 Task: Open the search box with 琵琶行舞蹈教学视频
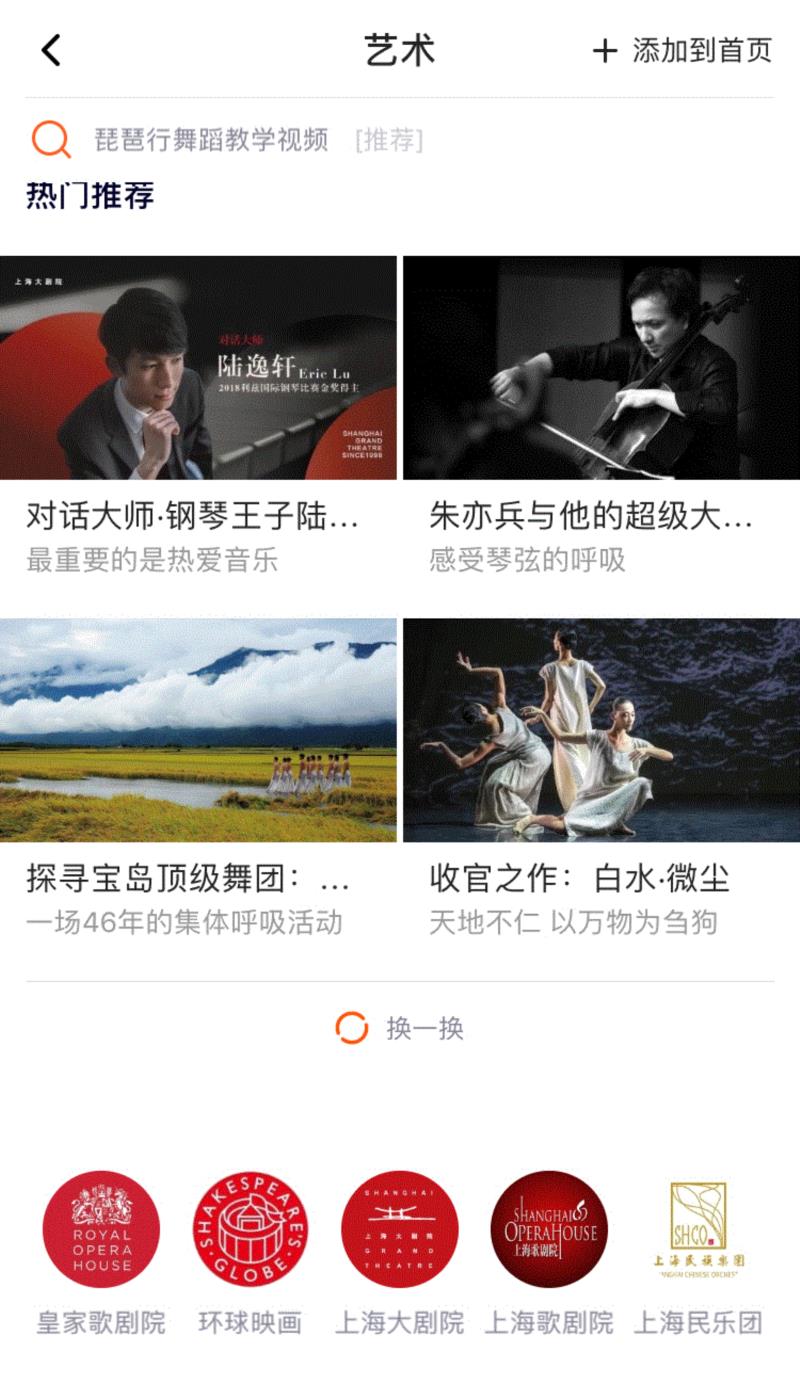click(400, 140)
